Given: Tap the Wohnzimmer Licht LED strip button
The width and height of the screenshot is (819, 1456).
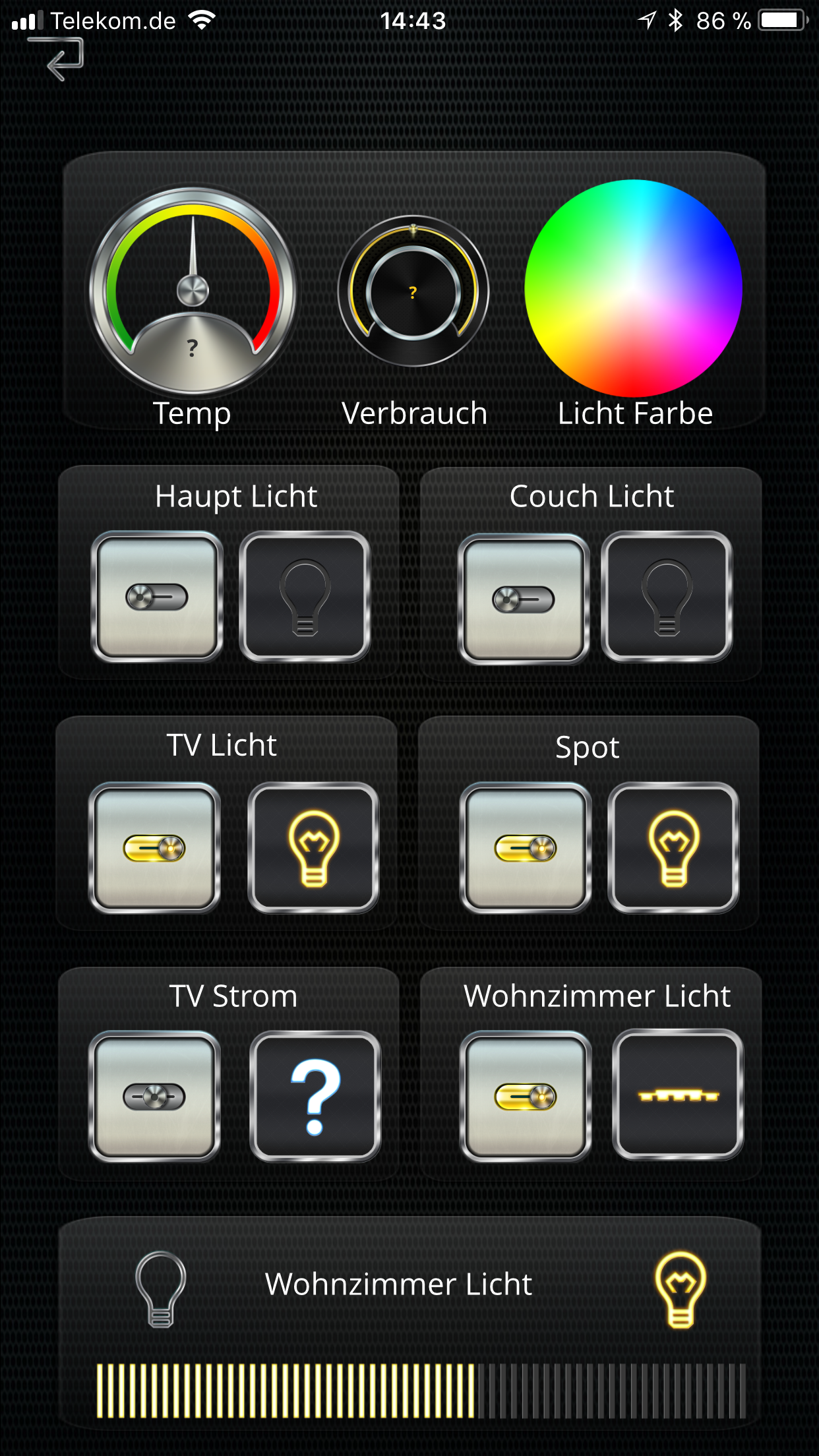Looking at the screenshot, I should pyautogui.click(x=678, y=1095).
